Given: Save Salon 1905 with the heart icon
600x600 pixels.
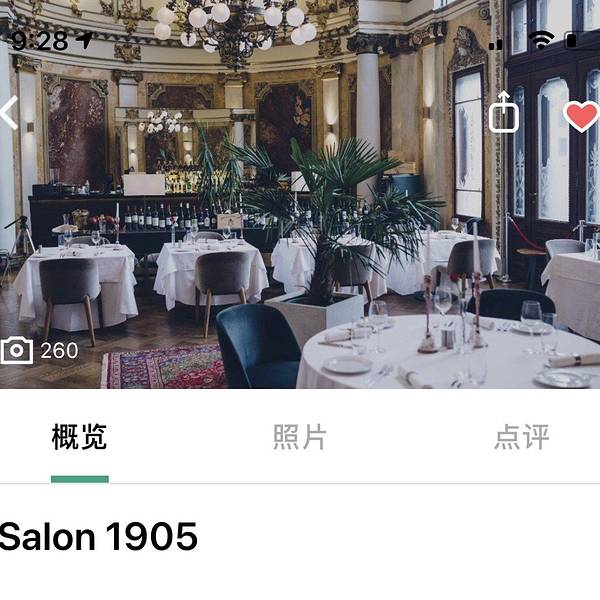Looking at the screenshot, I should 581,115.
